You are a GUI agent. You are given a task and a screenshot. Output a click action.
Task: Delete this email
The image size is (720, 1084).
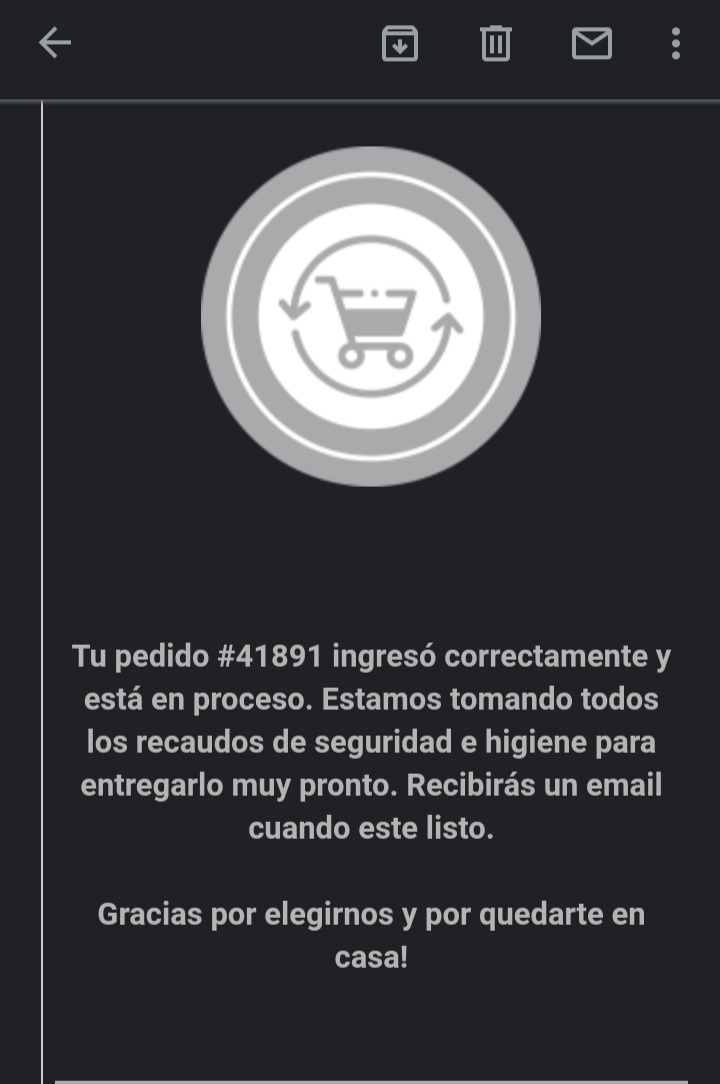[x=496, y=43]
